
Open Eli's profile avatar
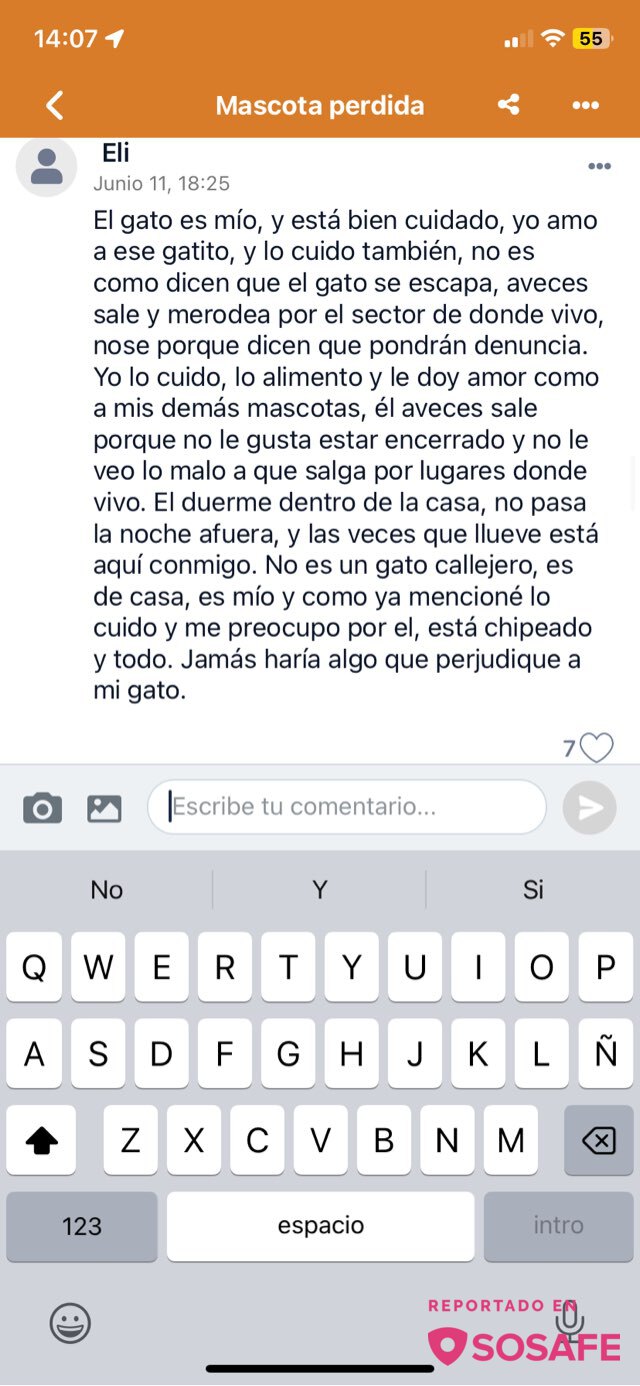click(x=47, y=167)
